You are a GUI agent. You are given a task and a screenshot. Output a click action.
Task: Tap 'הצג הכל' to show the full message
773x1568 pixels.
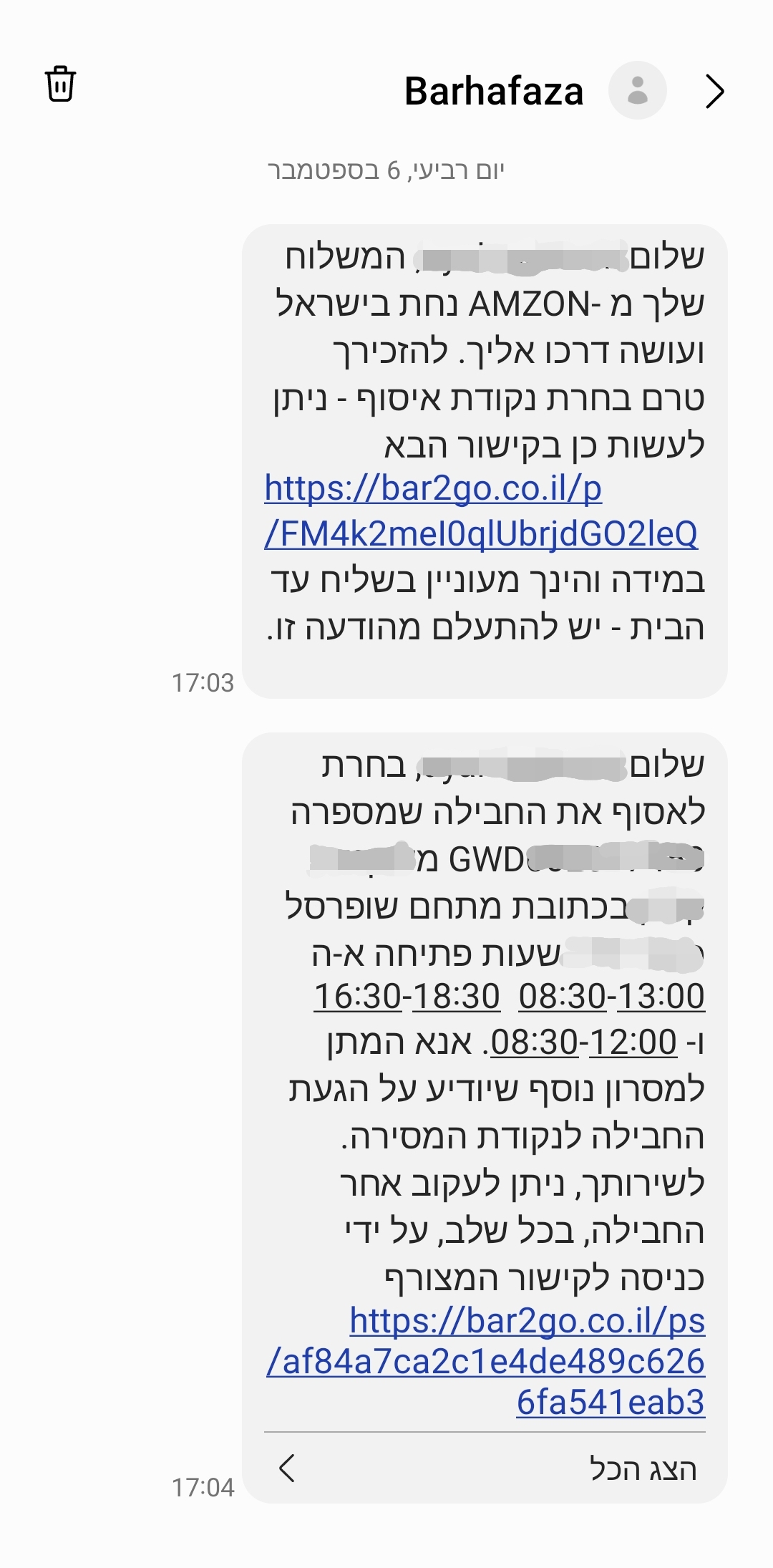643,1469
